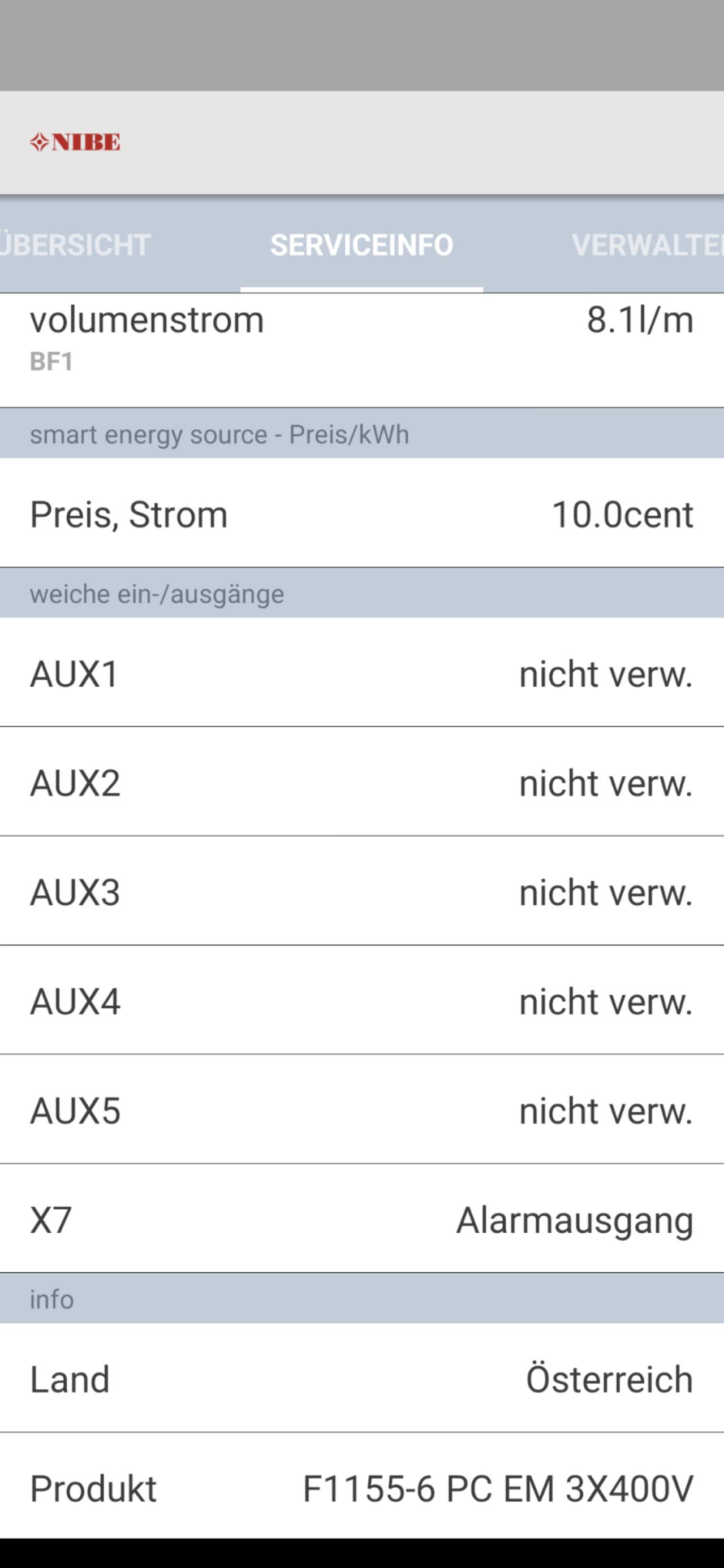Select the Serviceinfo tab
Viewport: 724px width, 1568px height.
point(361,245)
